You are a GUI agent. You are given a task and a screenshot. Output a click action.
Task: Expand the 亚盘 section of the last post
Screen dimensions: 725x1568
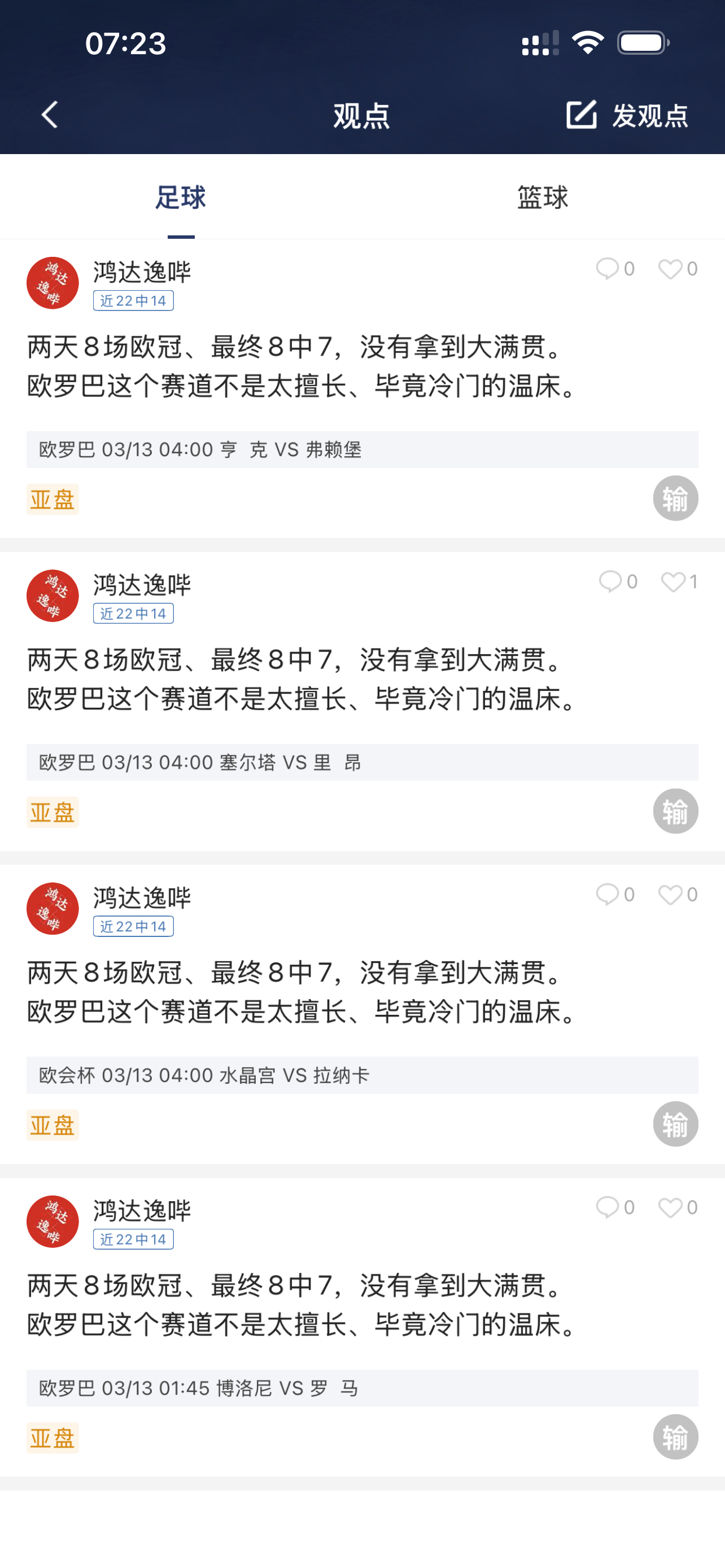(53, 1438)
